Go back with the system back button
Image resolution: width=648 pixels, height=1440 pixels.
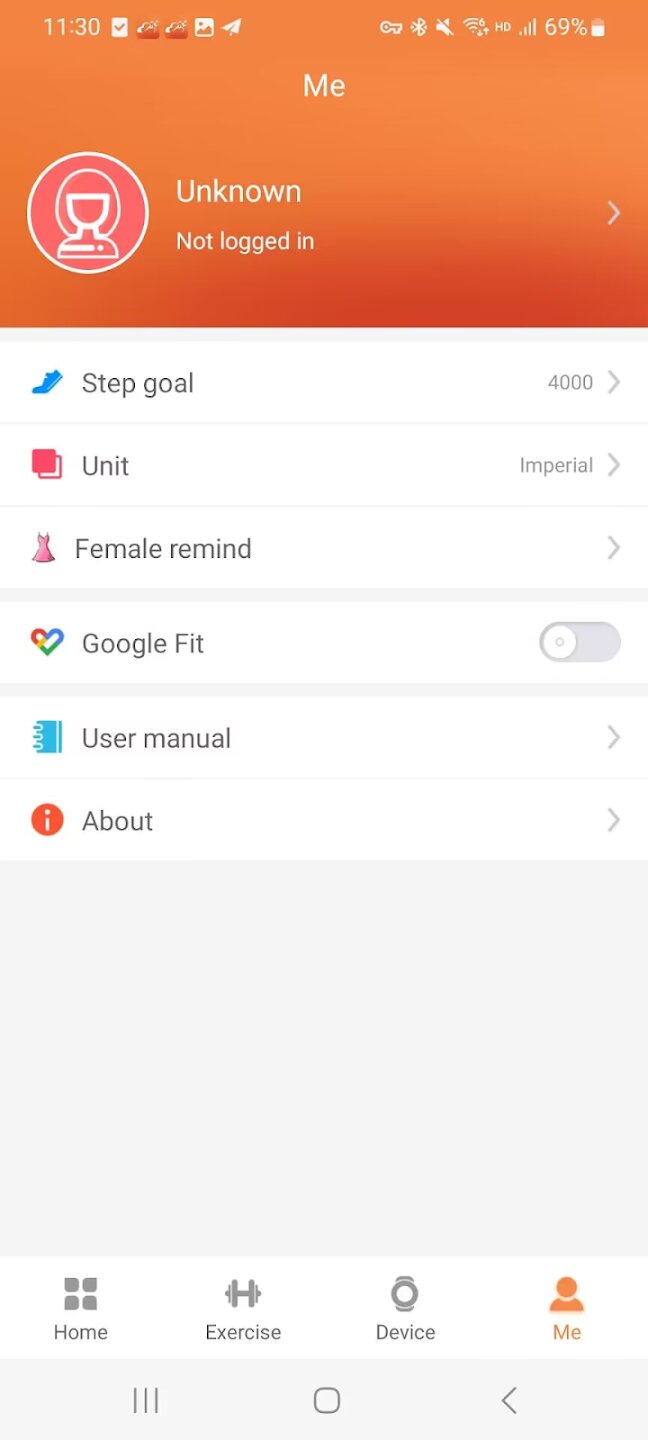[x=509, y=1400]
